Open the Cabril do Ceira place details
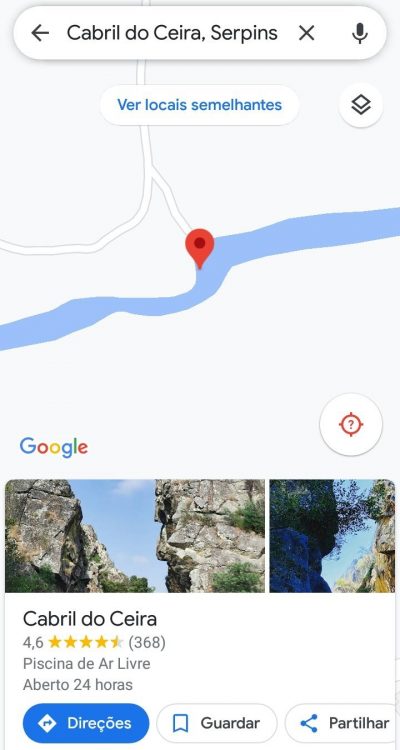Viewport: 400px width, 750px height. coord(90,619)
